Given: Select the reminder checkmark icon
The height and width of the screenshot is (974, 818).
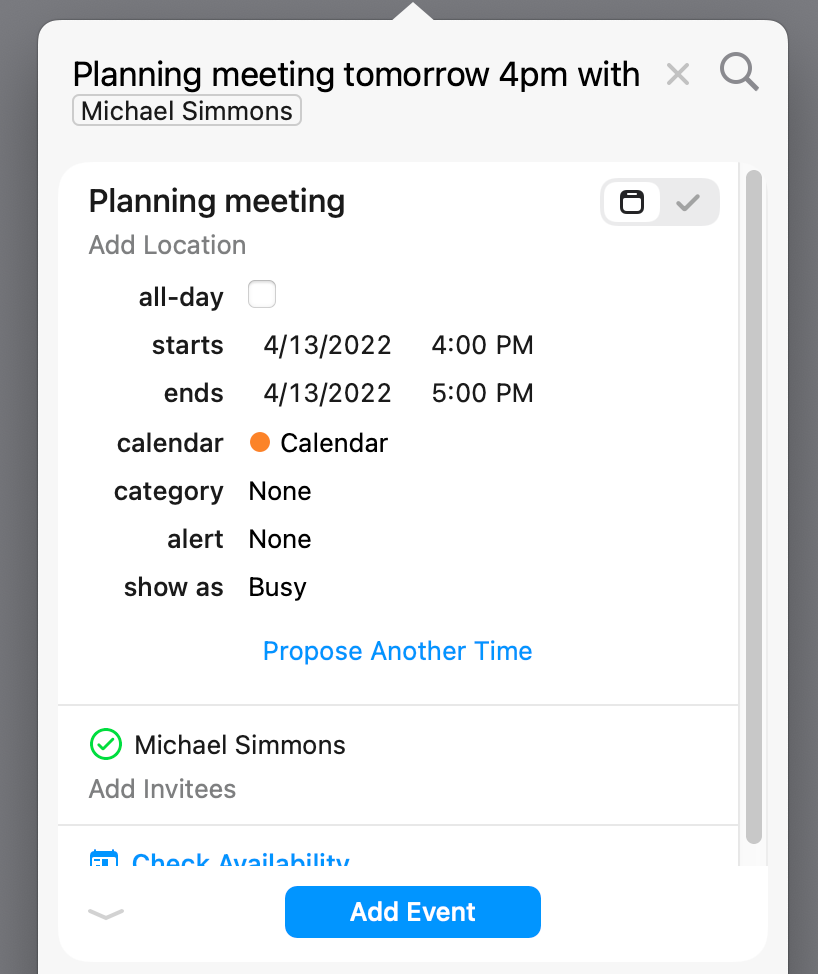Looking at the screenshot, I should [x=688, y=201].
